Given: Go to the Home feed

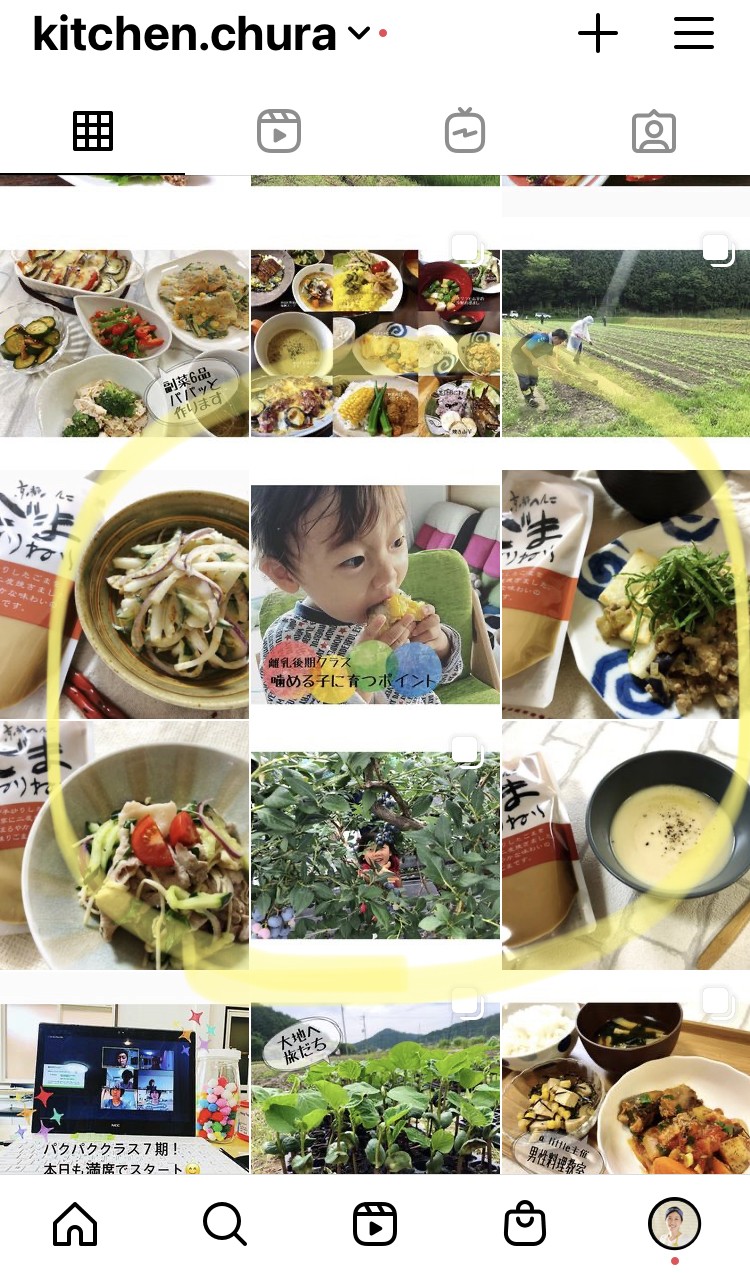Looking at the screenshot, I should [75, 1223].
